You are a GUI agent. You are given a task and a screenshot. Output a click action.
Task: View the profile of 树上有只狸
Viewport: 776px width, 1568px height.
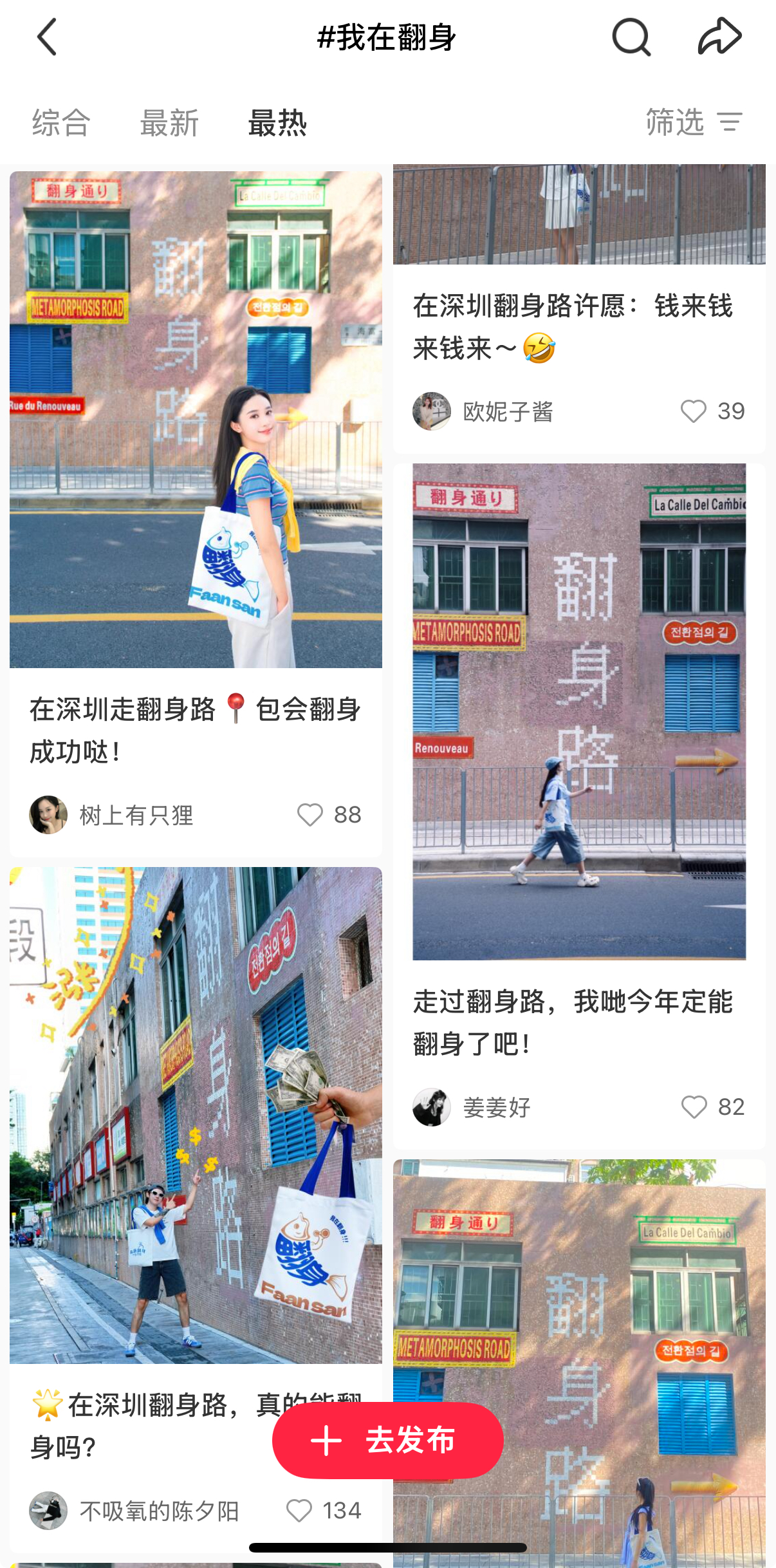pyautogui.click(x=49, y=815)
